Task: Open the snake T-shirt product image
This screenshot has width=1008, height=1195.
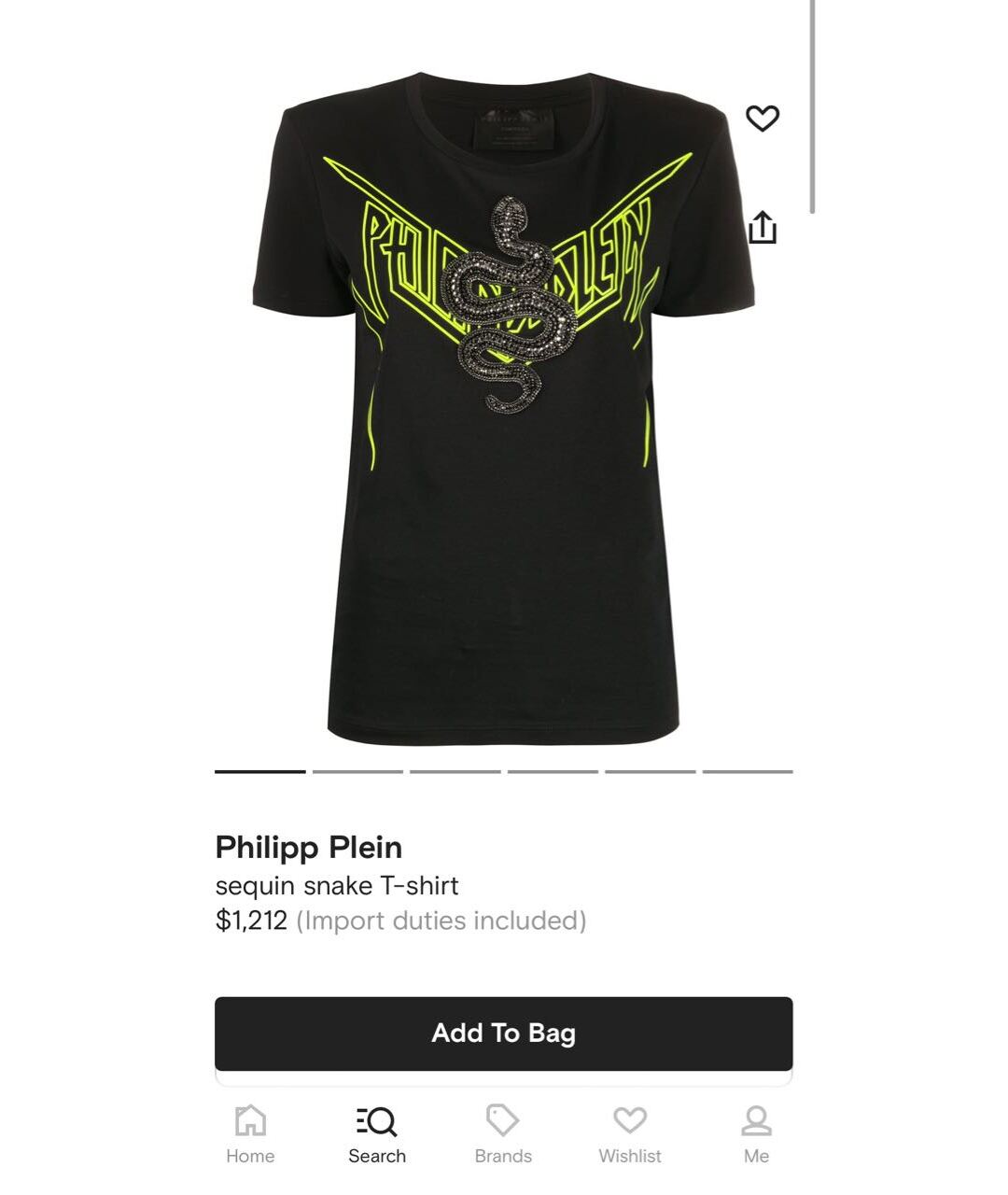Action: pyautogui.click(x=503, y=411)
